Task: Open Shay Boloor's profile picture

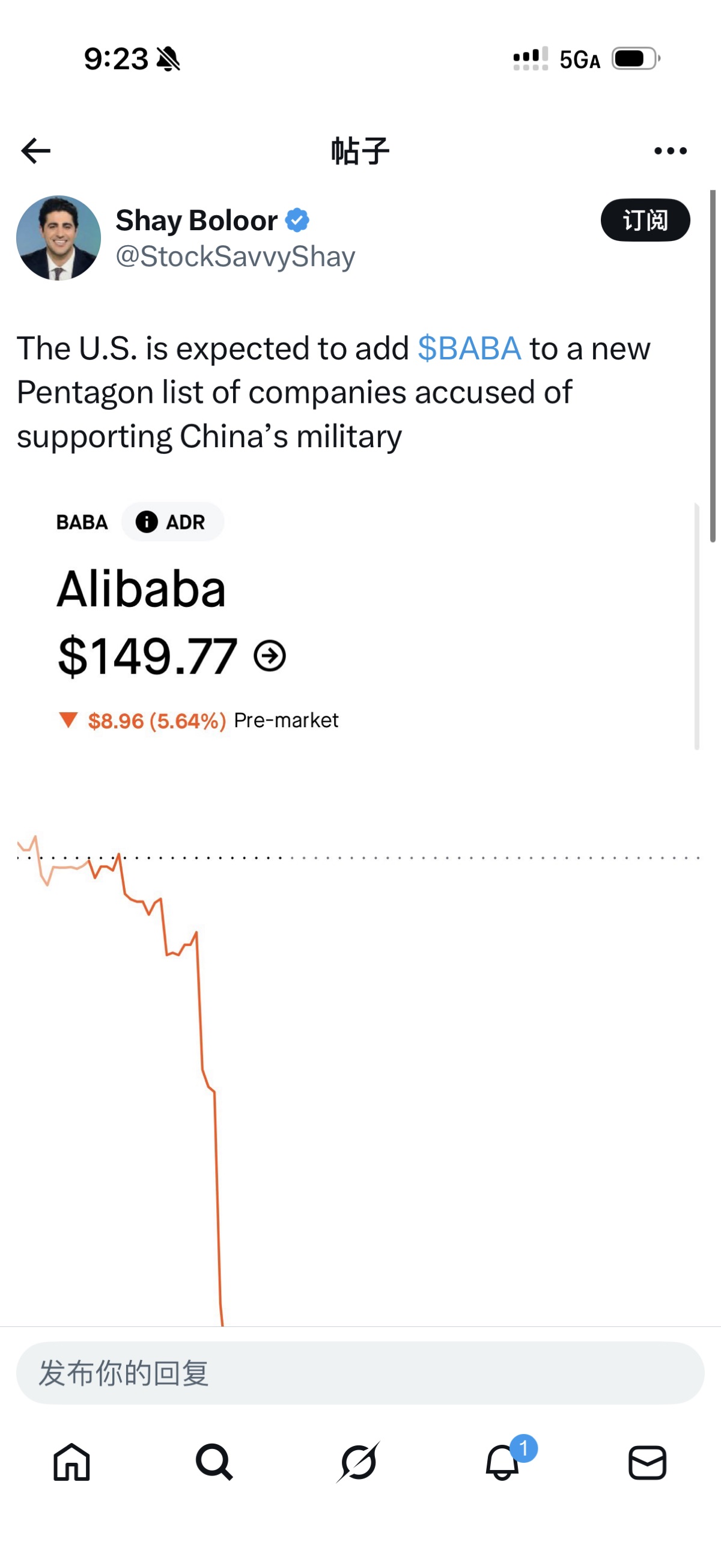Action: tap(58, 238)
